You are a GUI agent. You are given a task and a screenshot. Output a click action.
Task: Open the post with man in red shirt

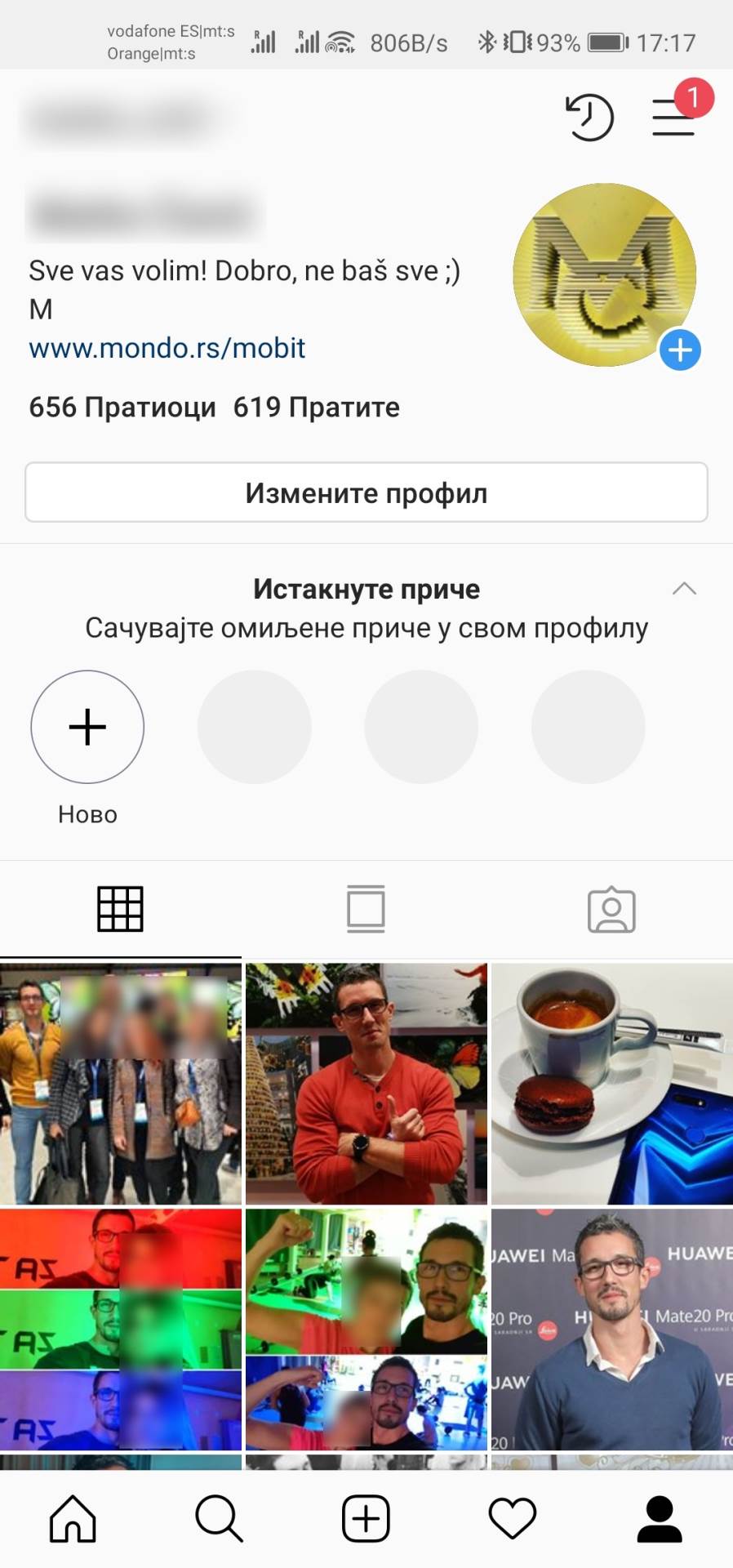366,1084
